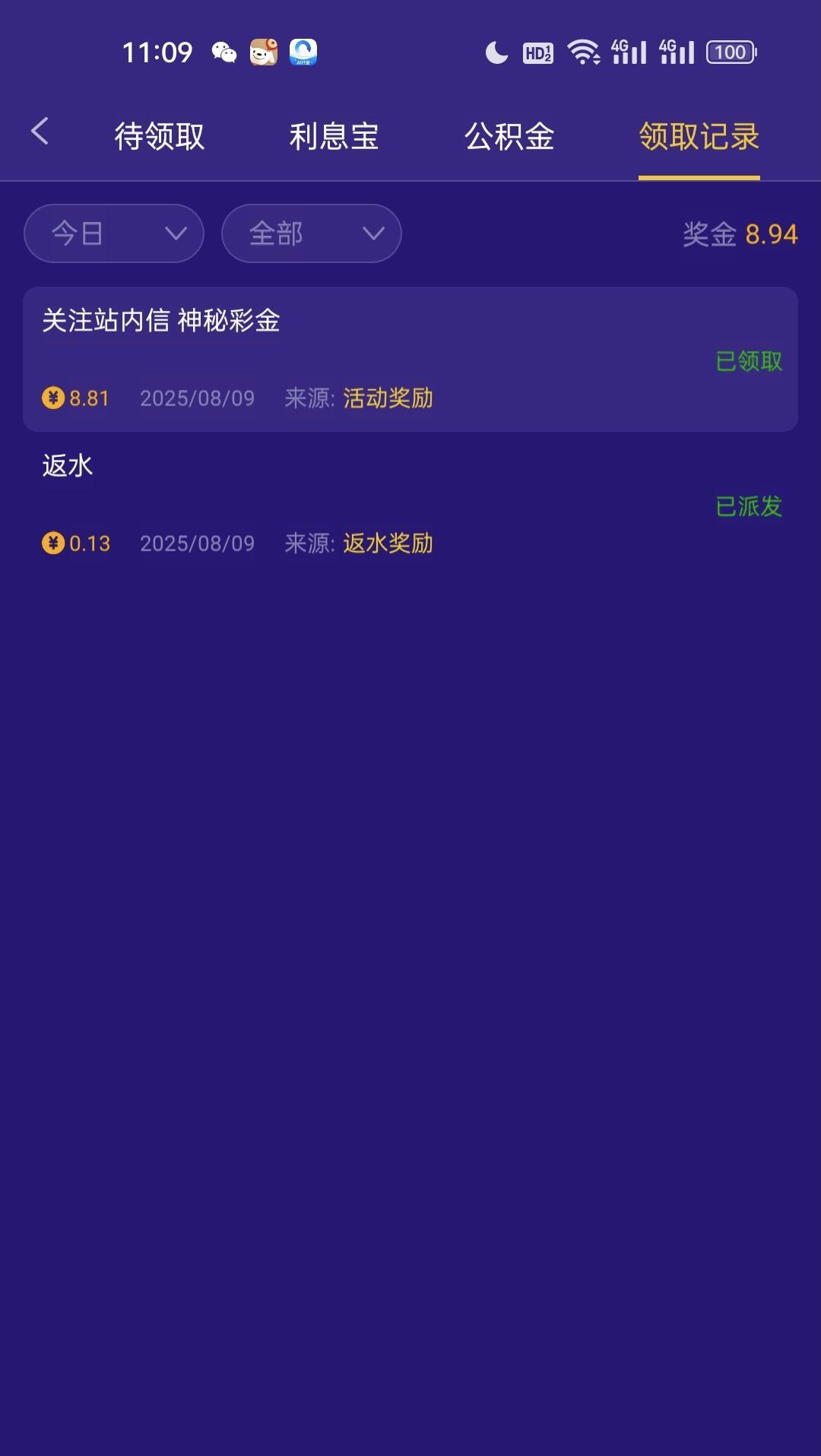Switch to the 利息宝 tab
Screen dimensions: 821x1456
click(334, 137)
